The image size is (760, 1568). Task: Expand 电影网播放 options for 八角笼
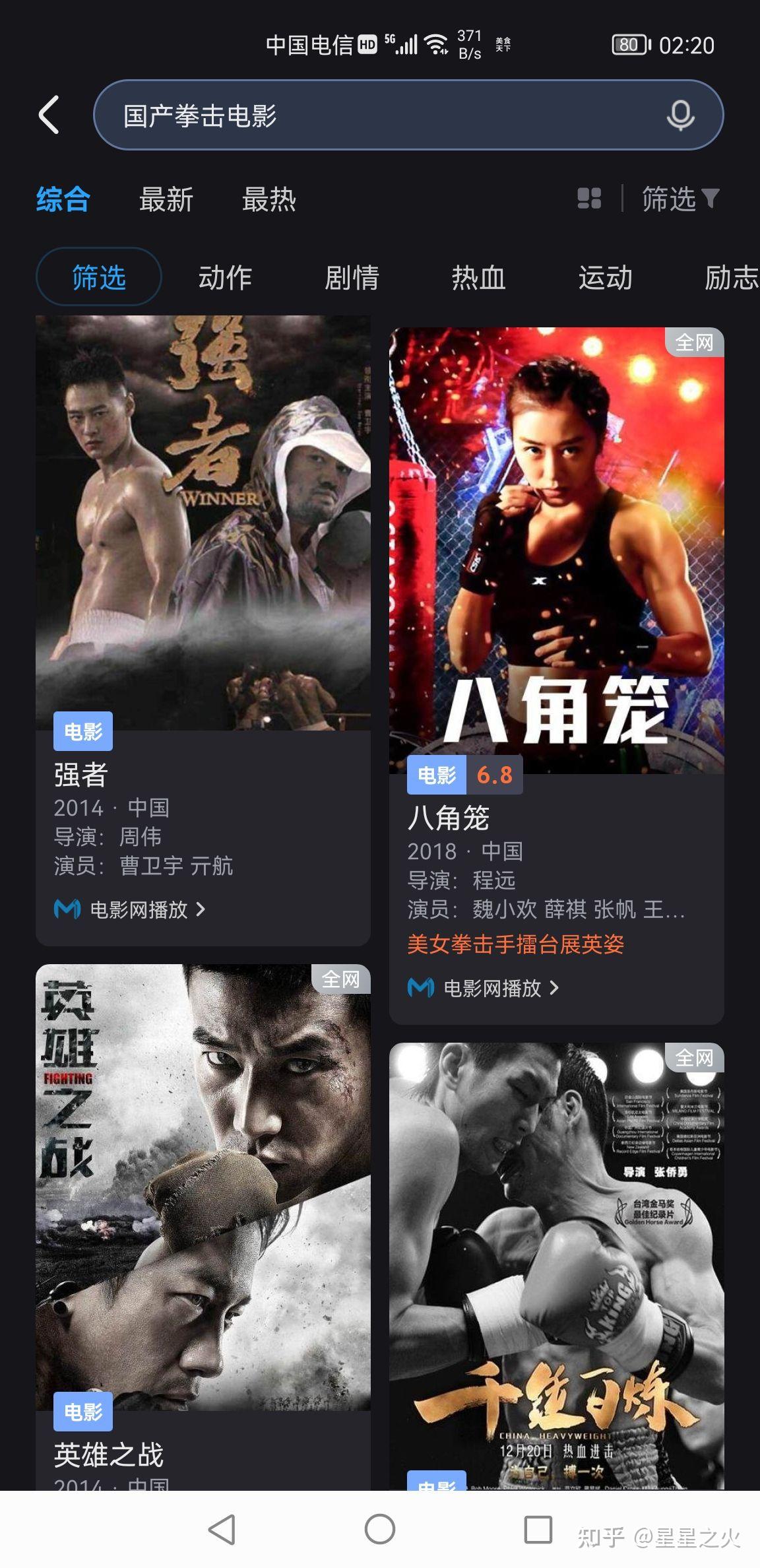[x=493, y=988]
